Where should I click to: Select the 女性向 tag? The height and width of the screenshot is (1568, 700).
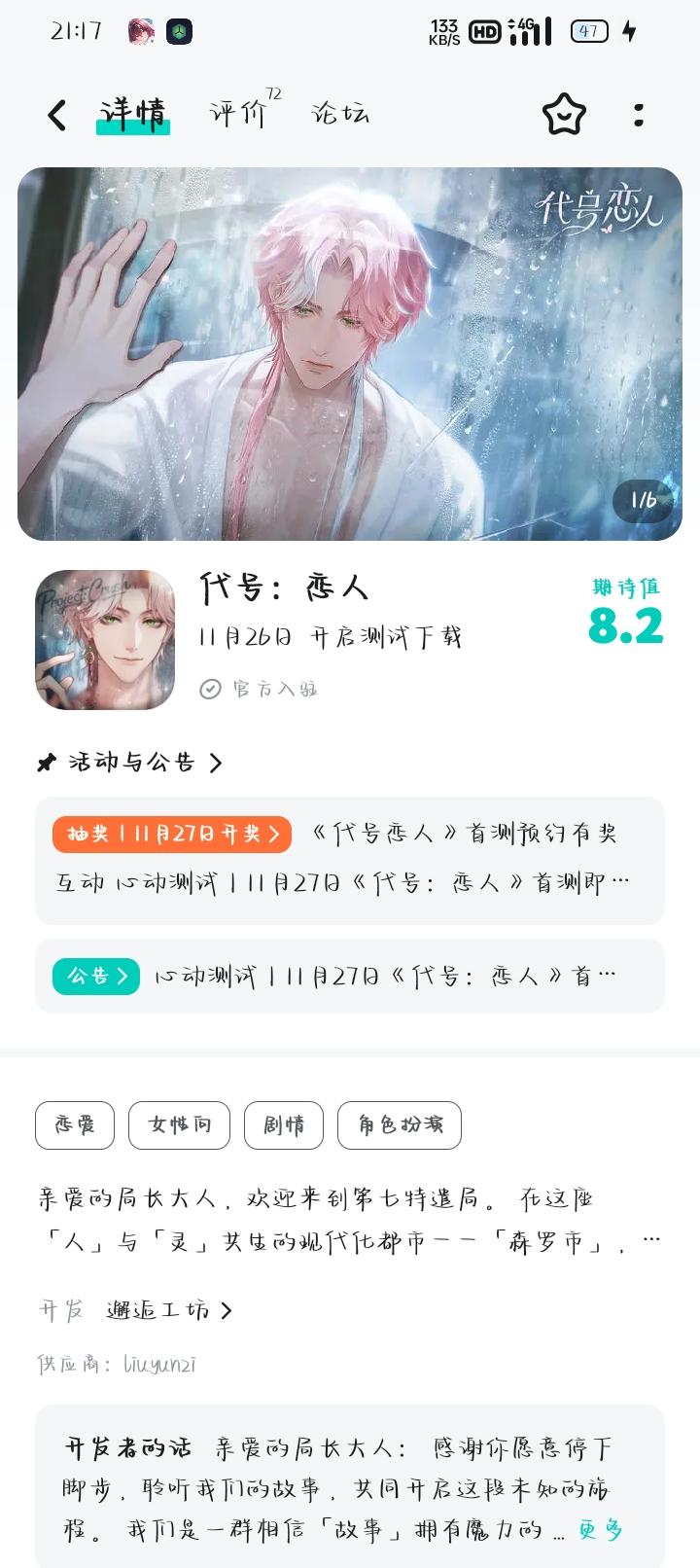click(179, 1125)
